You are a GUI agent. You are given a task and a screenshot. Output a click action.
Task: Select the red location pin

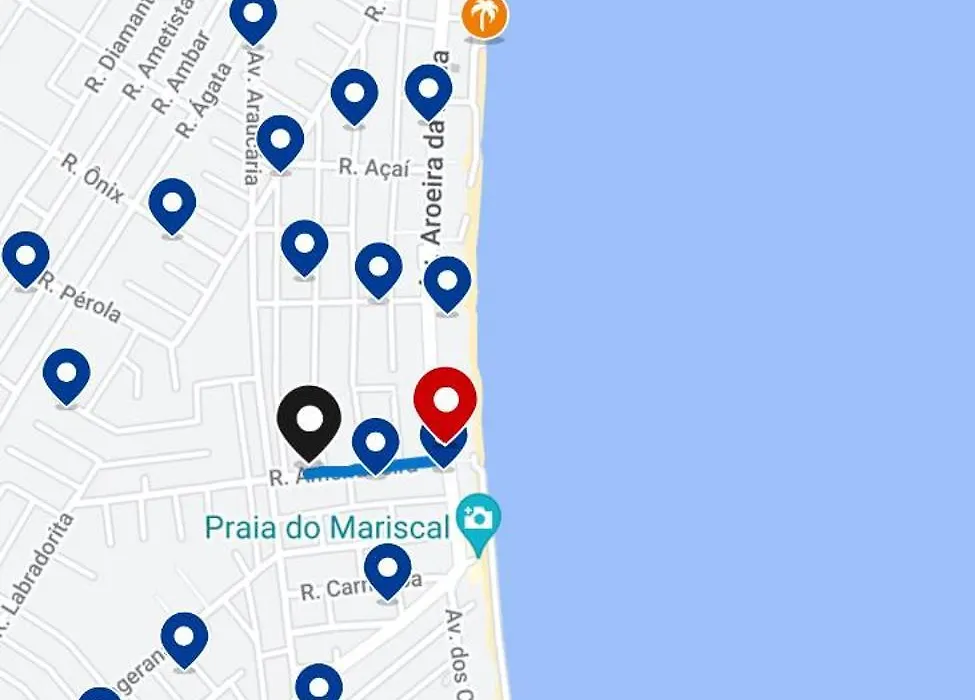pyautogui.click(x=445, y=400)
